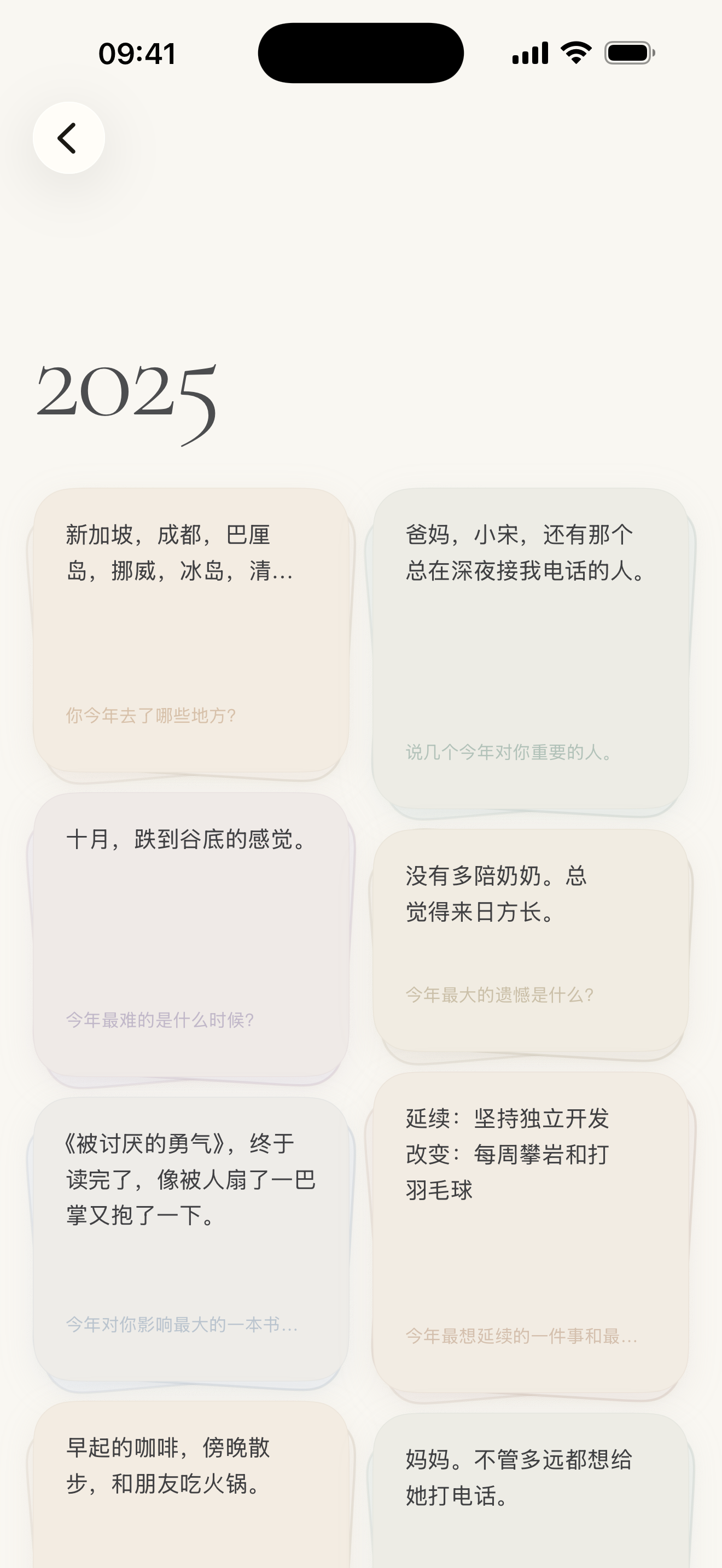
Task: Open the 今年最难的是什么时候 card
Action: (x=190, y=934)
